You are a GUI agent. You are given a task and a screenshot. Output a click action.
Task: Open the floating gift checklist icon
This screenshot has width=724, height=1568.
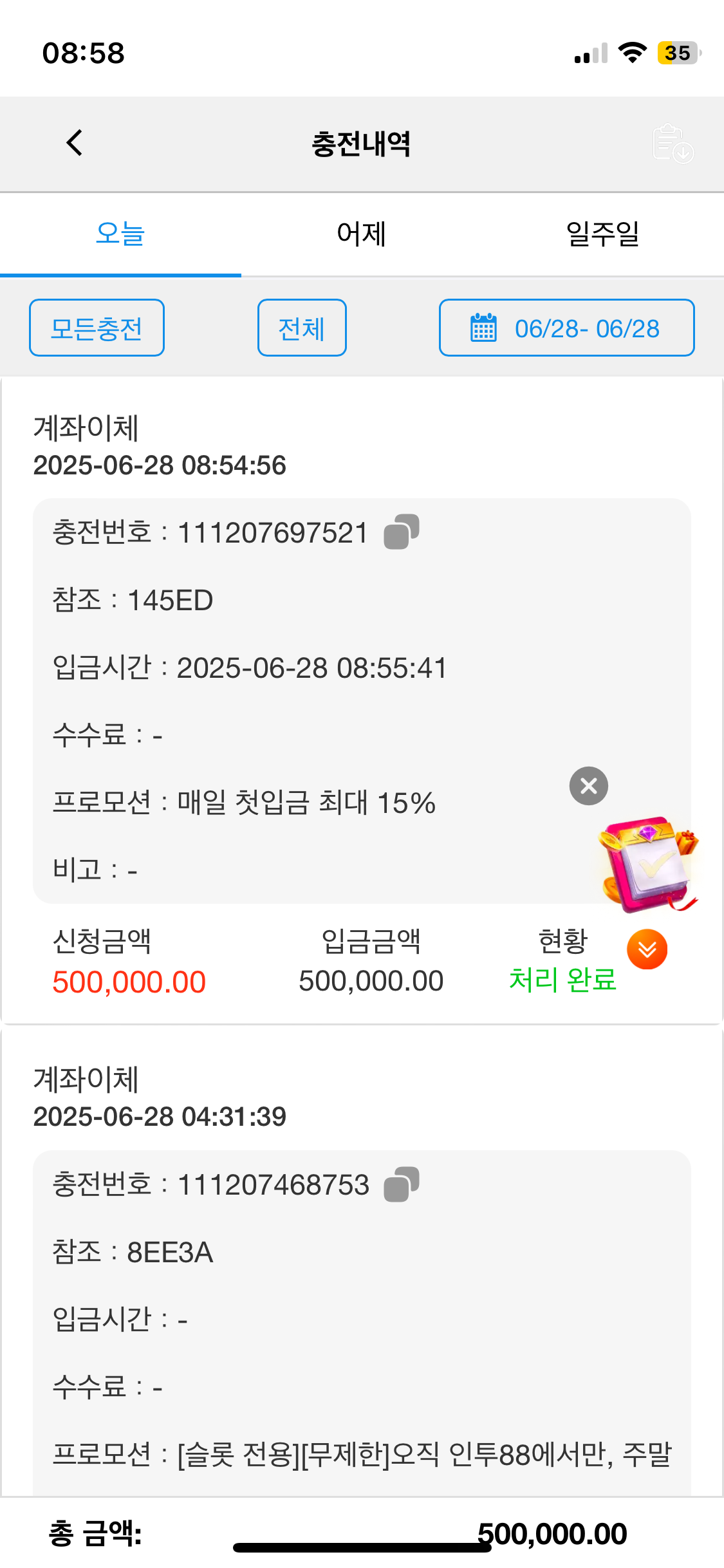point(648,864)
